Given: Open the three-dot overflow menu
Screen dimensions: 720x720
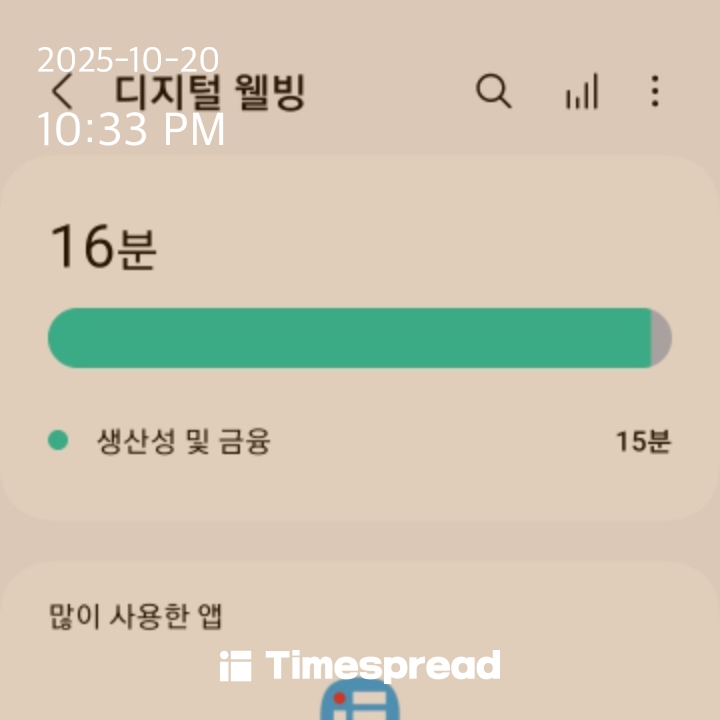Looking at the screenshot, I should pos(655,91).
